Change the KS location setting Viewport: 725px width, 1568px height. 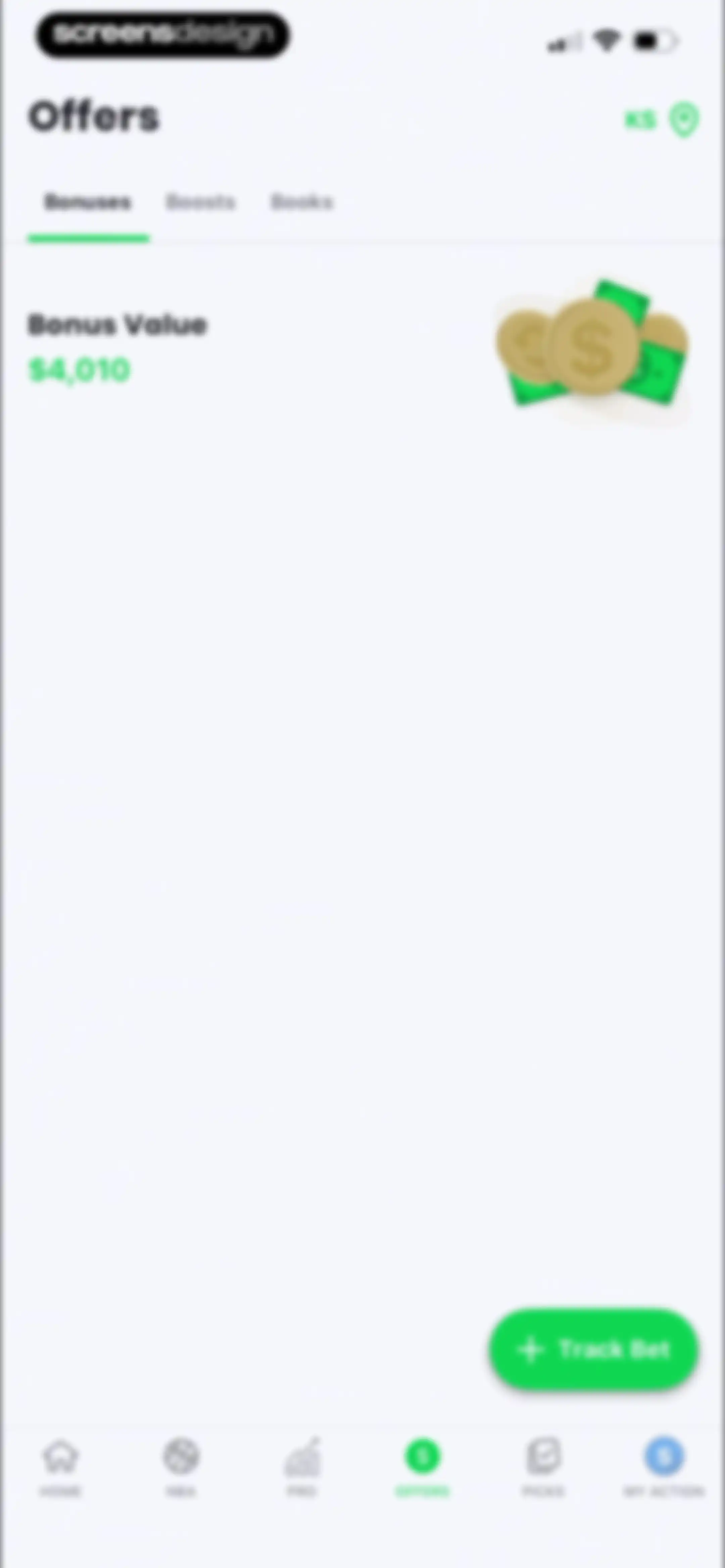[x=662, y=120]
